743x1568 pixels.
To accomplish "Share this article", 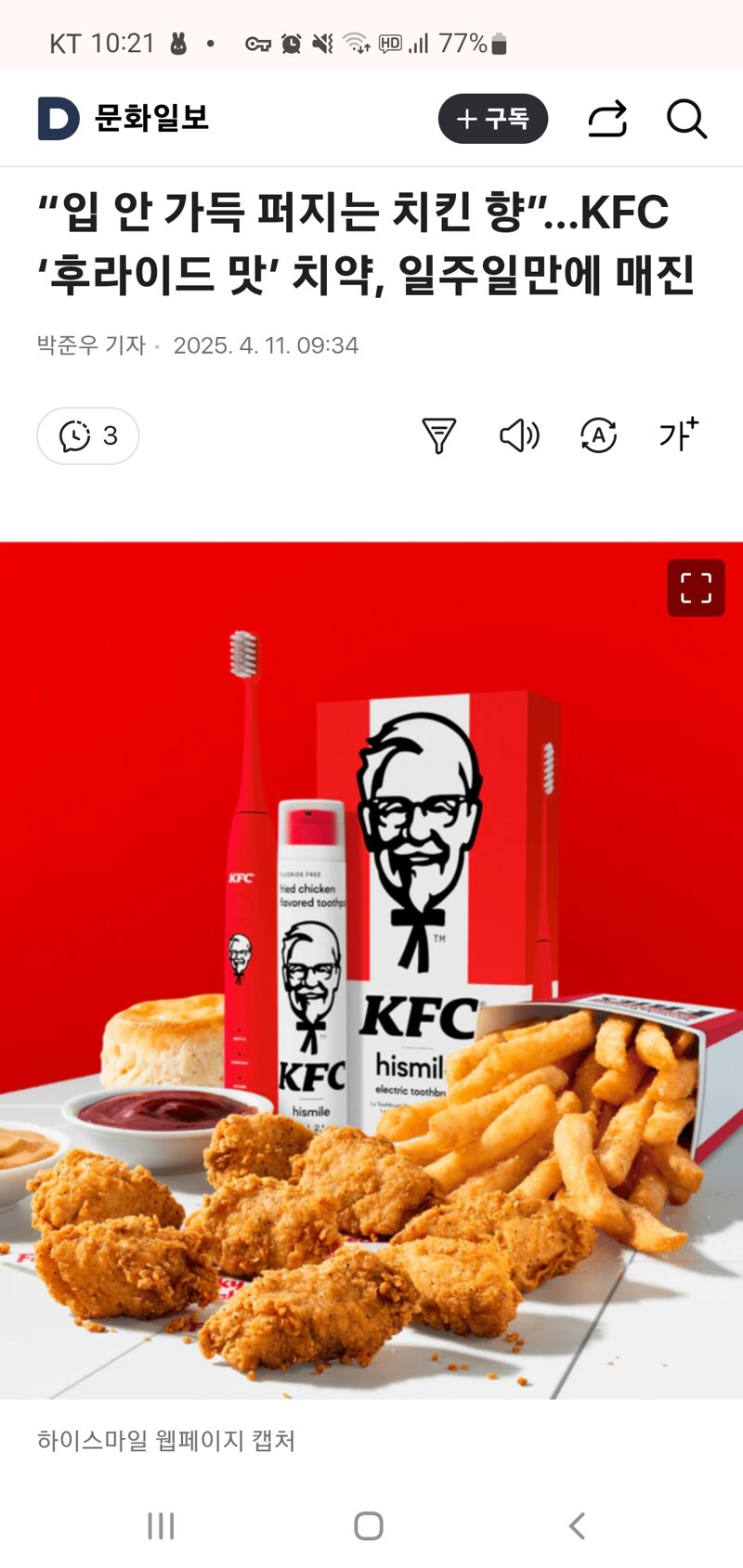I will coord(607,119).
